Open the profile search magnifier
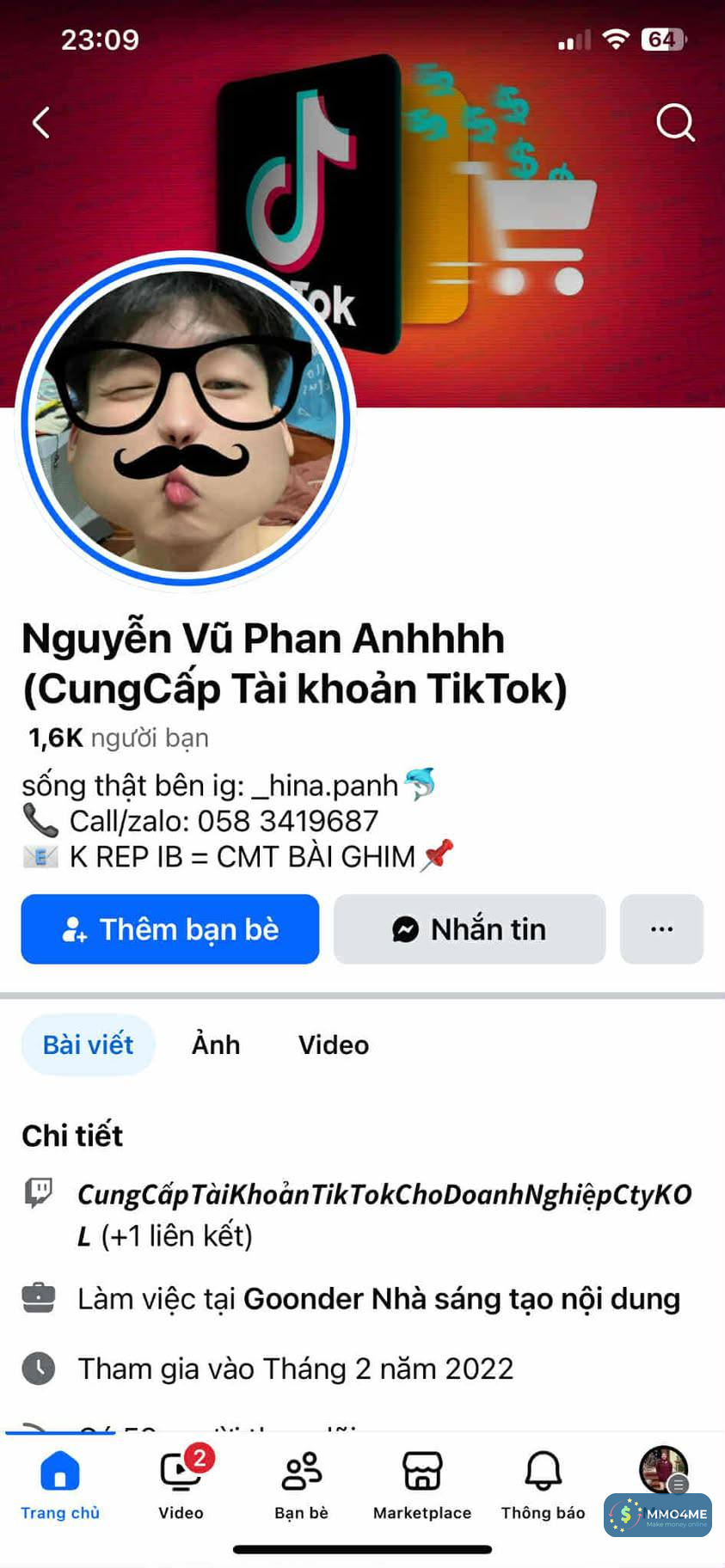 [675, 122]
